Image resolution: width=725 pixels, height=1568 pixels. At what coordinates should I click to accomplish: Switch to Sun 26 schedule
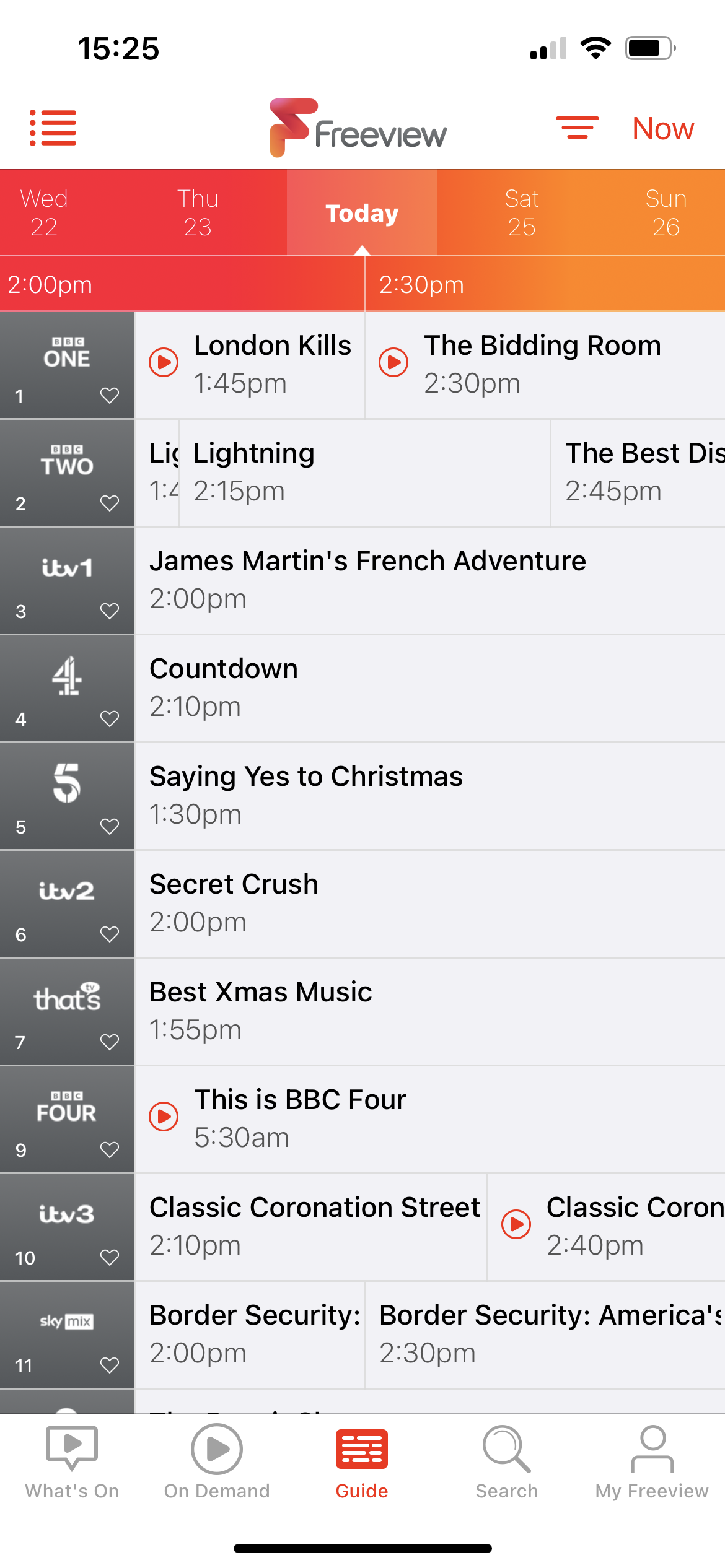click(666, 212)
